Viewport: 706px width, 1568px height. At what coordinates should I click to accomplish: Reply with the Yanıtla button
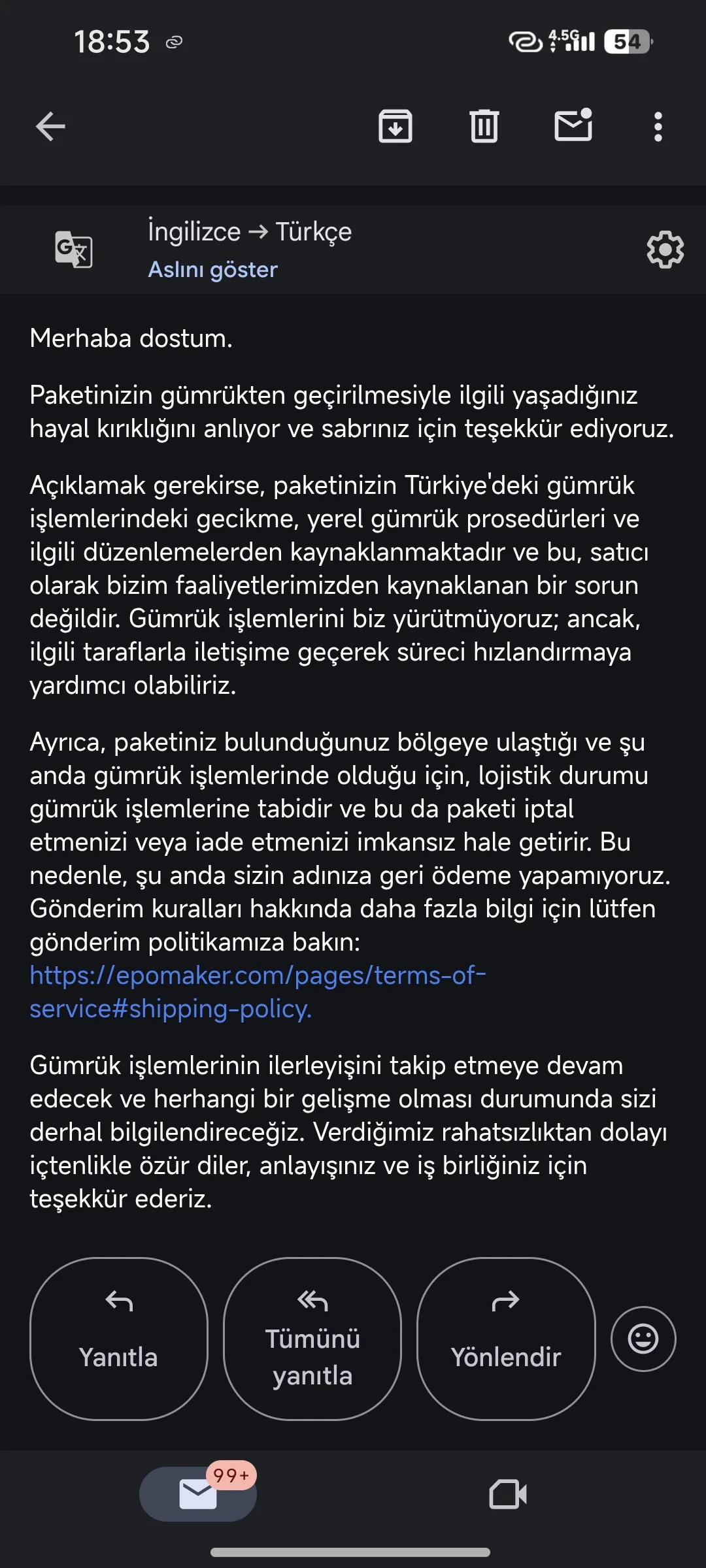pos(119,1338)
